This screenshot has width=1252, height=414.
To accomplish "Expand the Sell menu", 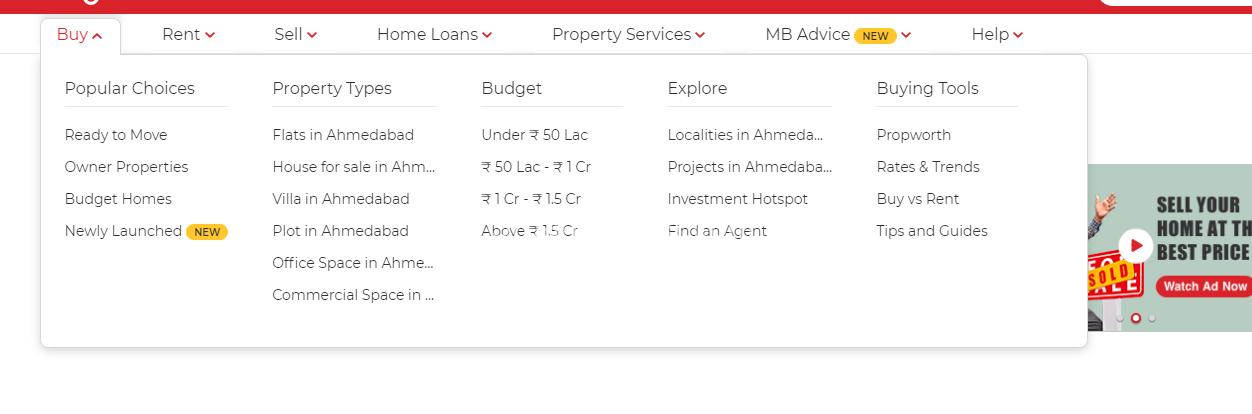I will click(x=295, y=35).
